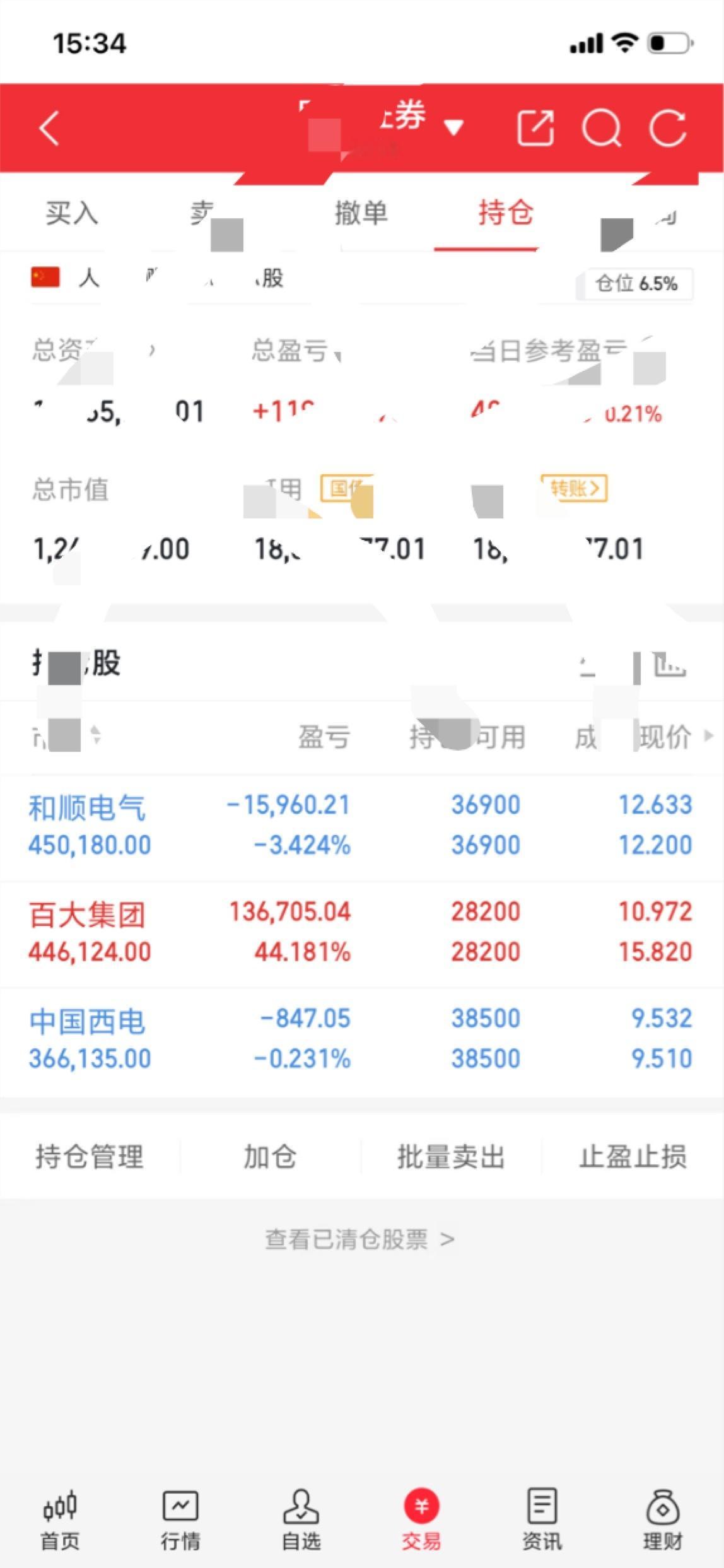Open the share icon in the top bar
This screenshot has width=724, height=1568.
[534, 129]
